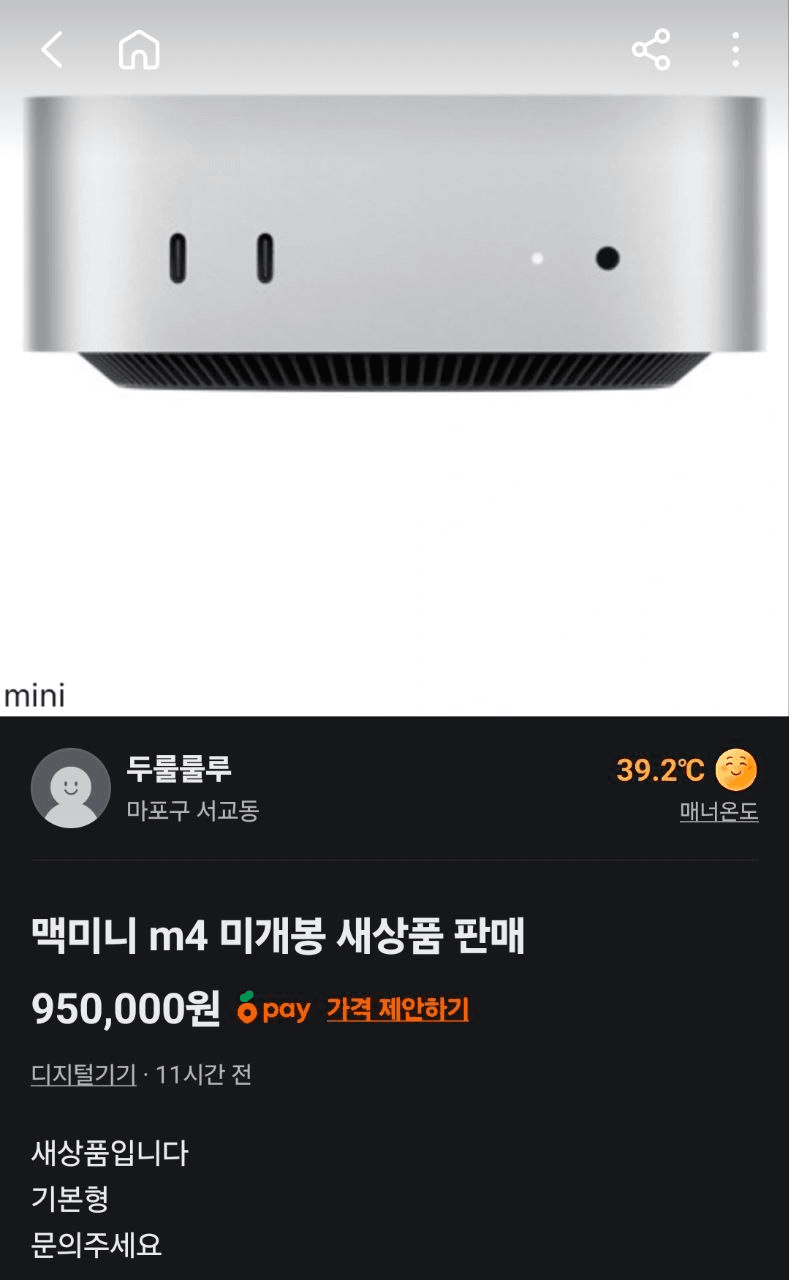
Task: Go to the home screen icon
Action: tap(139, 50)
